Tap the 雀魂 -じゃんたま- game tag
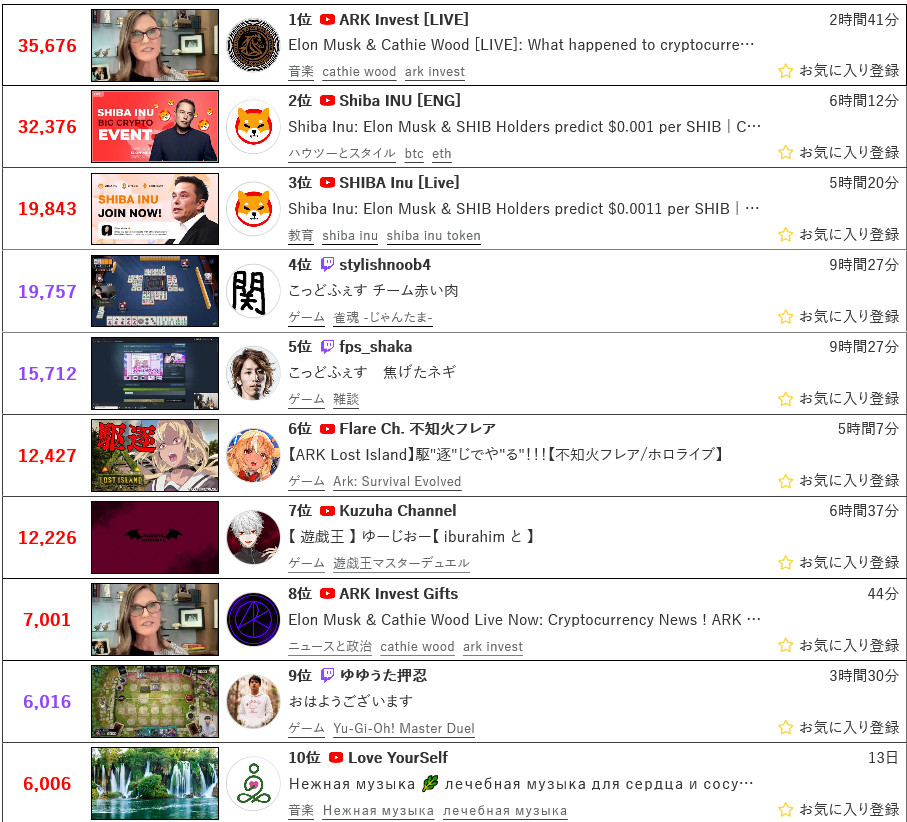907x822 pixels. [383, 318]
